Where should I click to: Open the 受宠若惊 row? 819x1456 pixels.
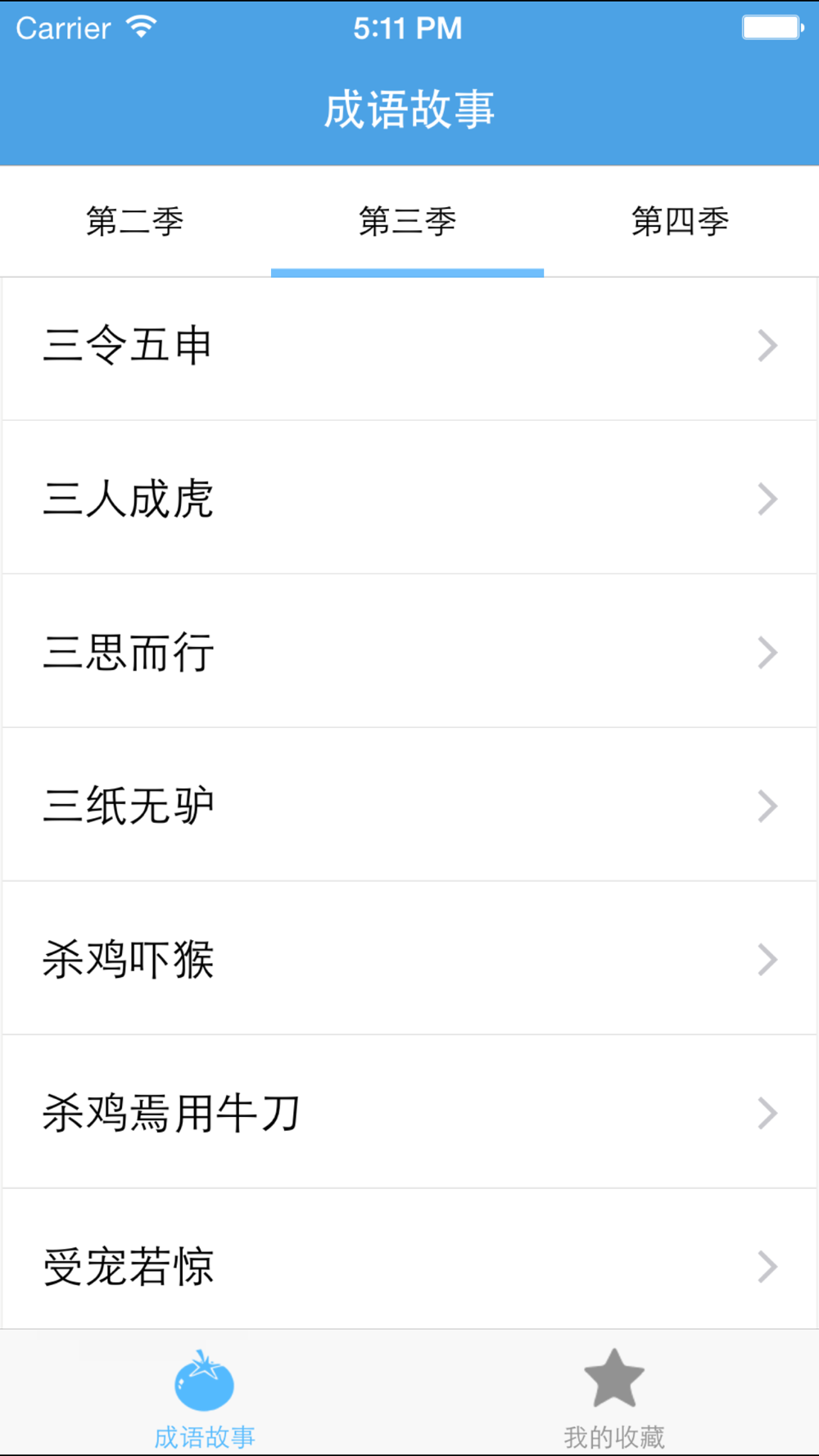tap(409, 1259)
